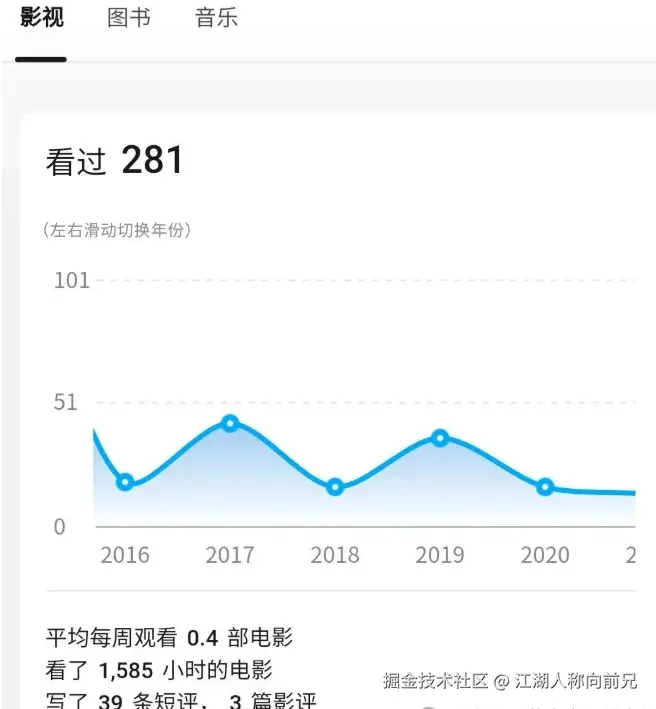Select the 2016 chart data point
The width and height of the screenshot is (656, 709).
(x=125, y=482)
